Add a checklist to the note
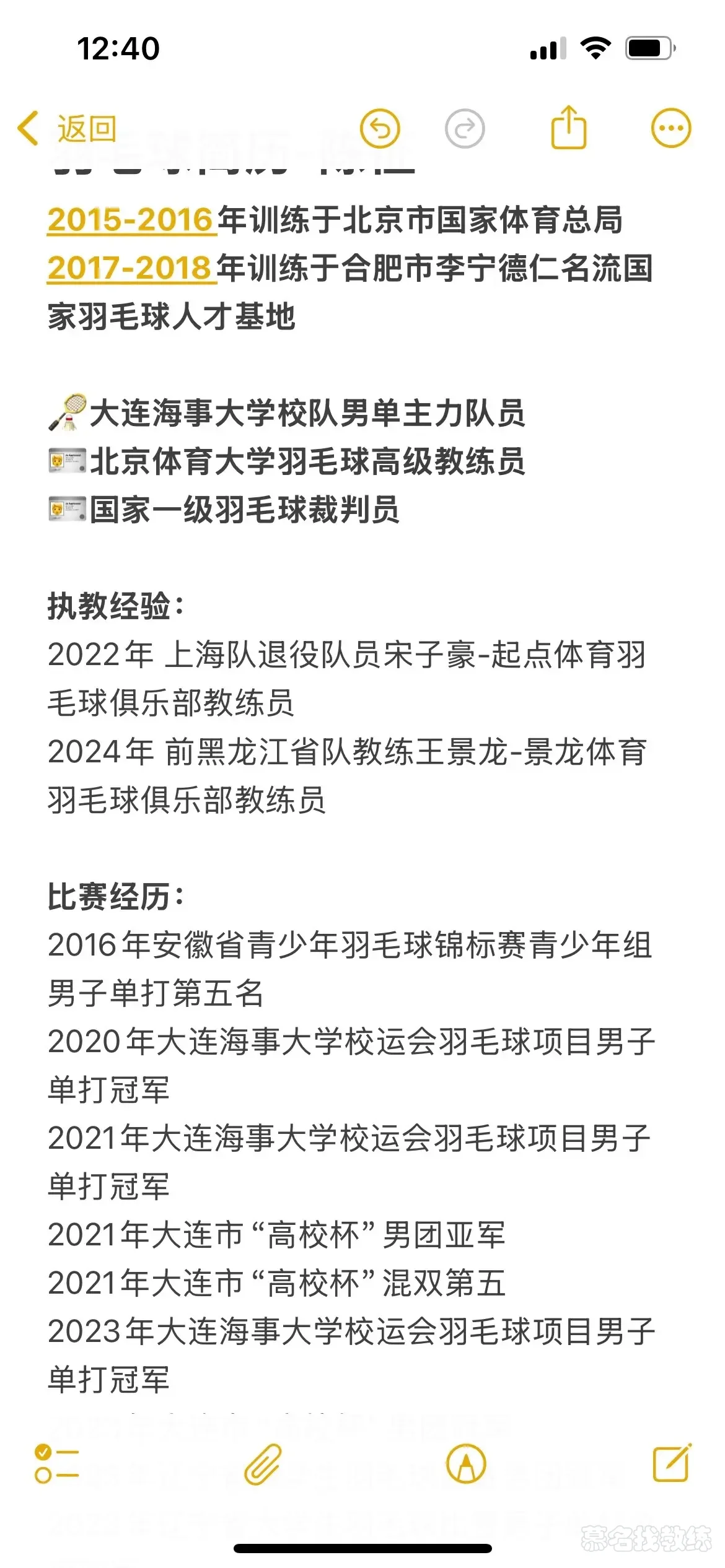This screenshot has height=1568, width=725. point(57,1464)
